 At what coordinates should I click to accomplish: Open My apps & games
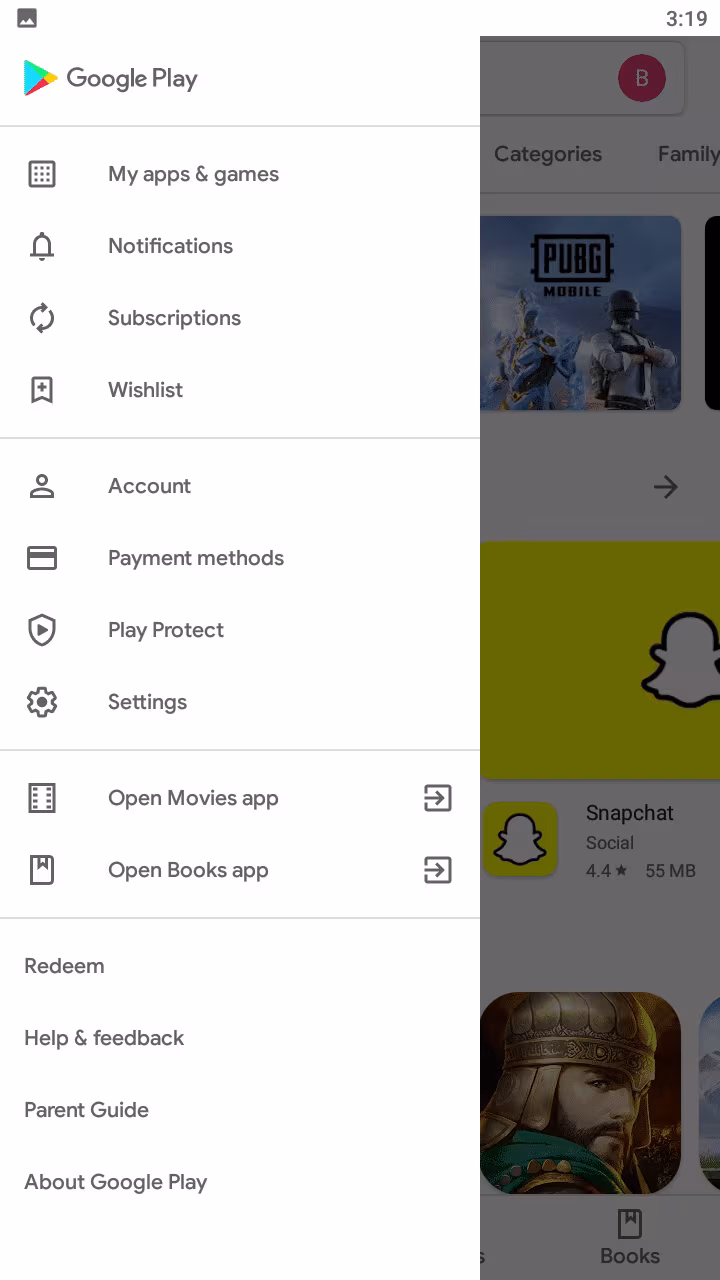click(x=193, y=174)
